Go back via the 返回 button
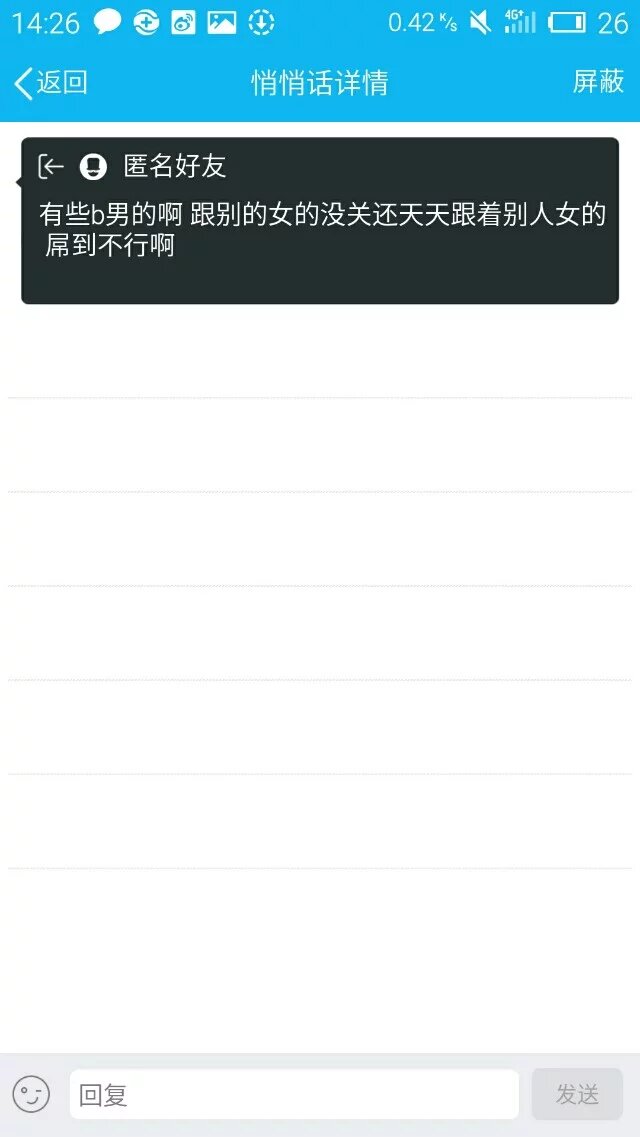The image size is (640, 1137). 51,83
